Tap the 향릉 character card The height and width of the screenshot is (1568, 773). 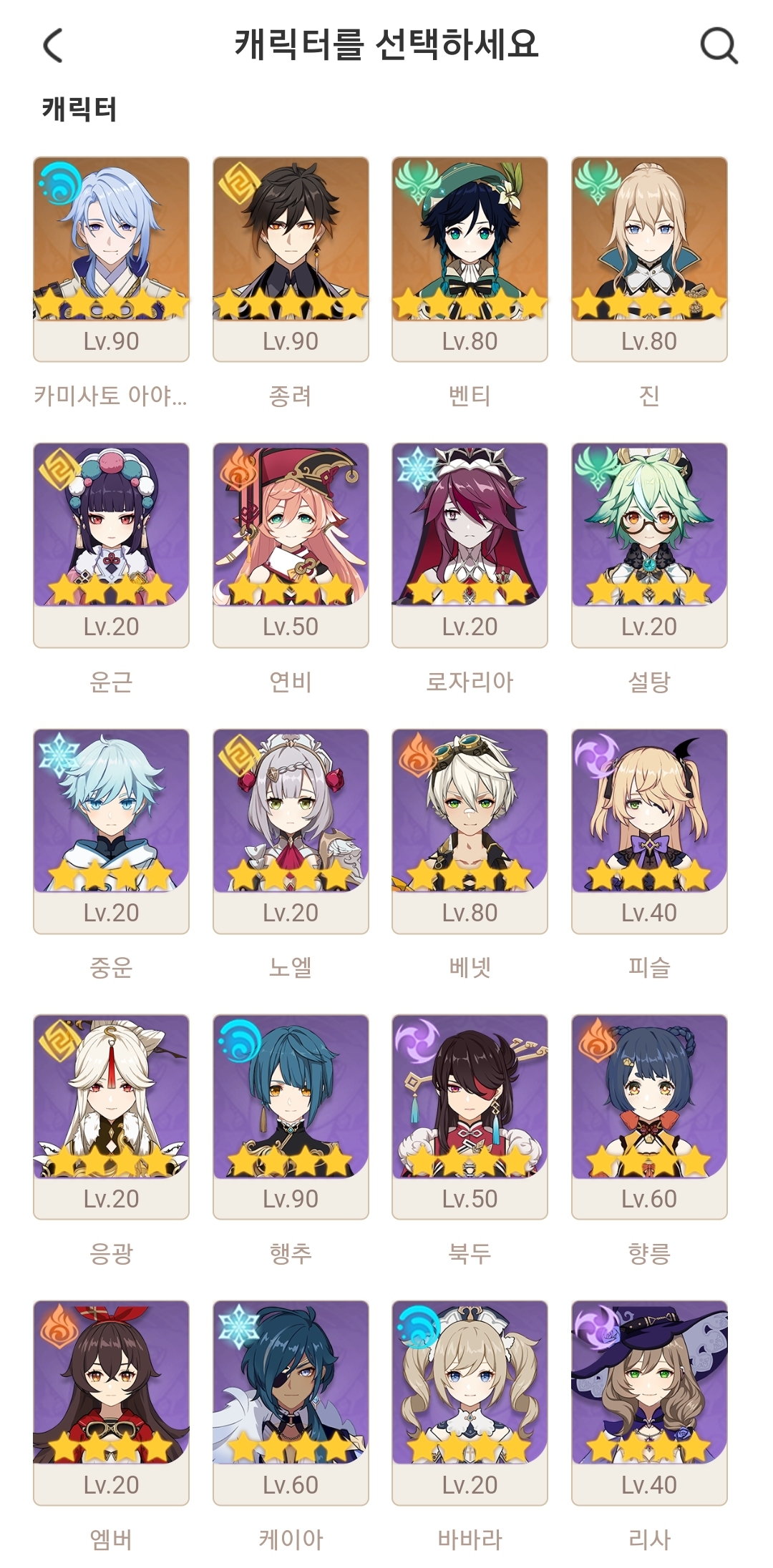click(649, 1117)
